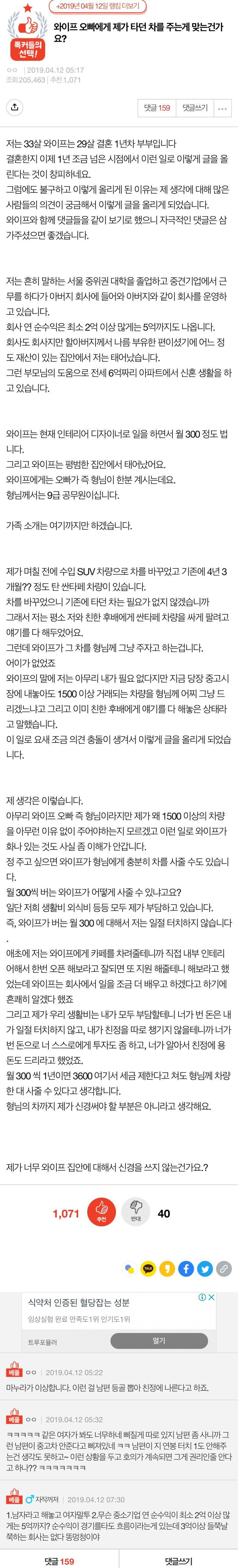
Task: Write a comment via bottom 댓글쓰기
Action: click(x=179, y=1556)
